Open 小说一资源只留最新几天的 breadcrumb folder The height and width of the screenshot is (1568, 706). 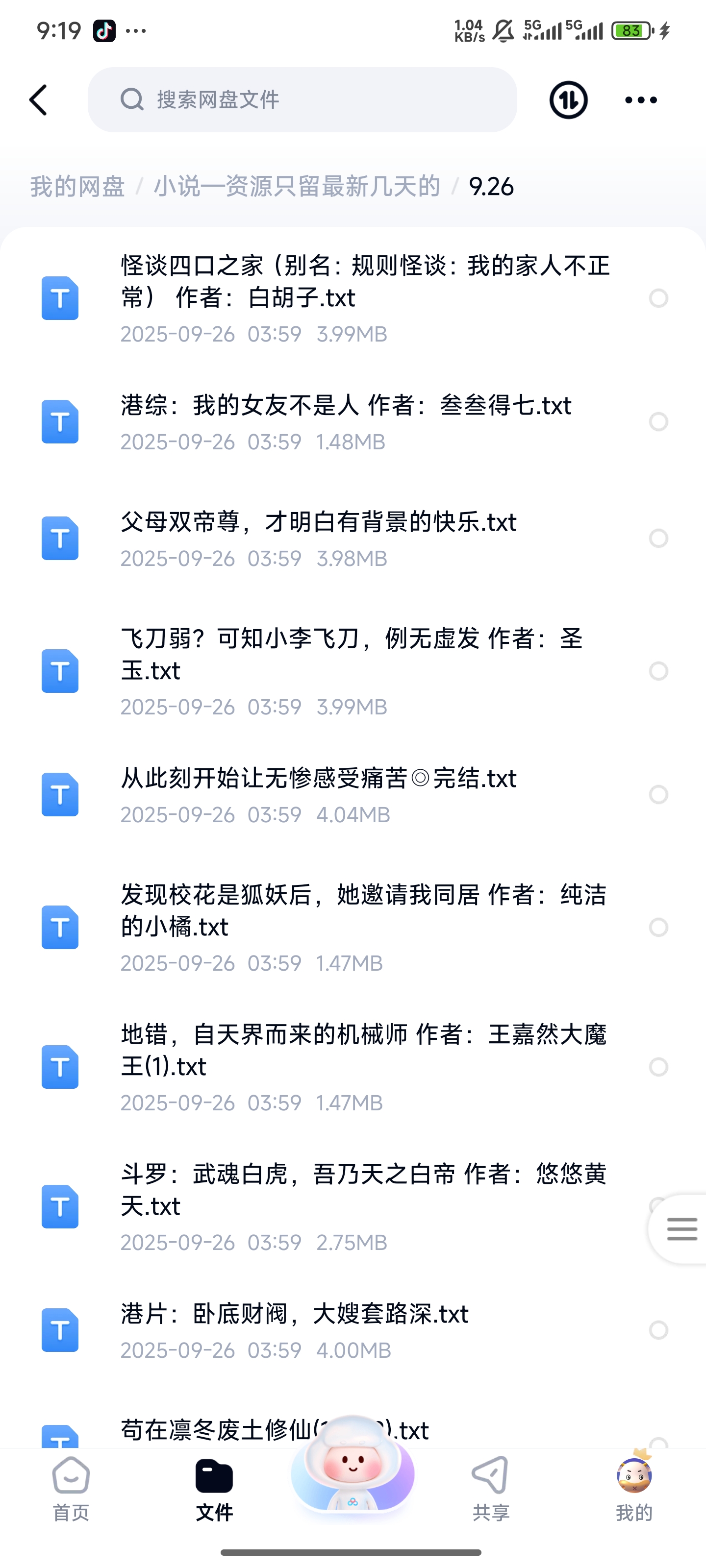pos(297,186)
